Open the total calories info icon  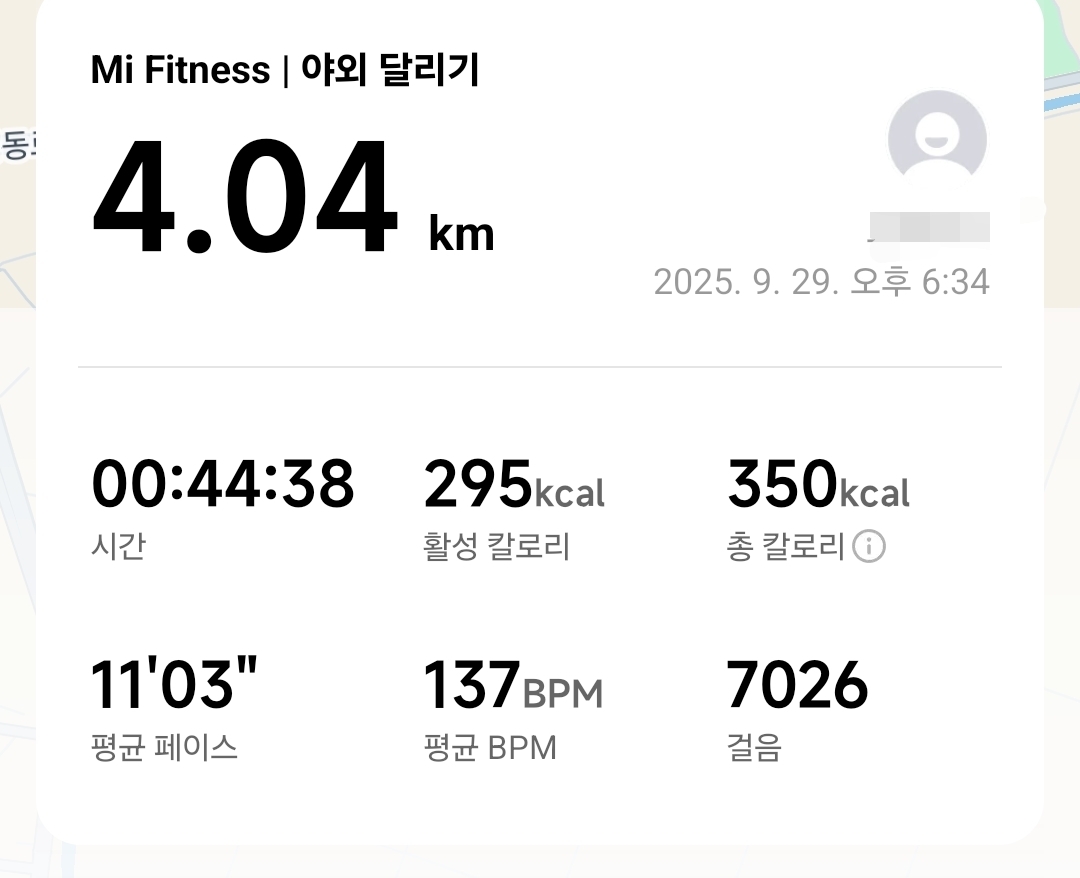click(x=869, y=547)
